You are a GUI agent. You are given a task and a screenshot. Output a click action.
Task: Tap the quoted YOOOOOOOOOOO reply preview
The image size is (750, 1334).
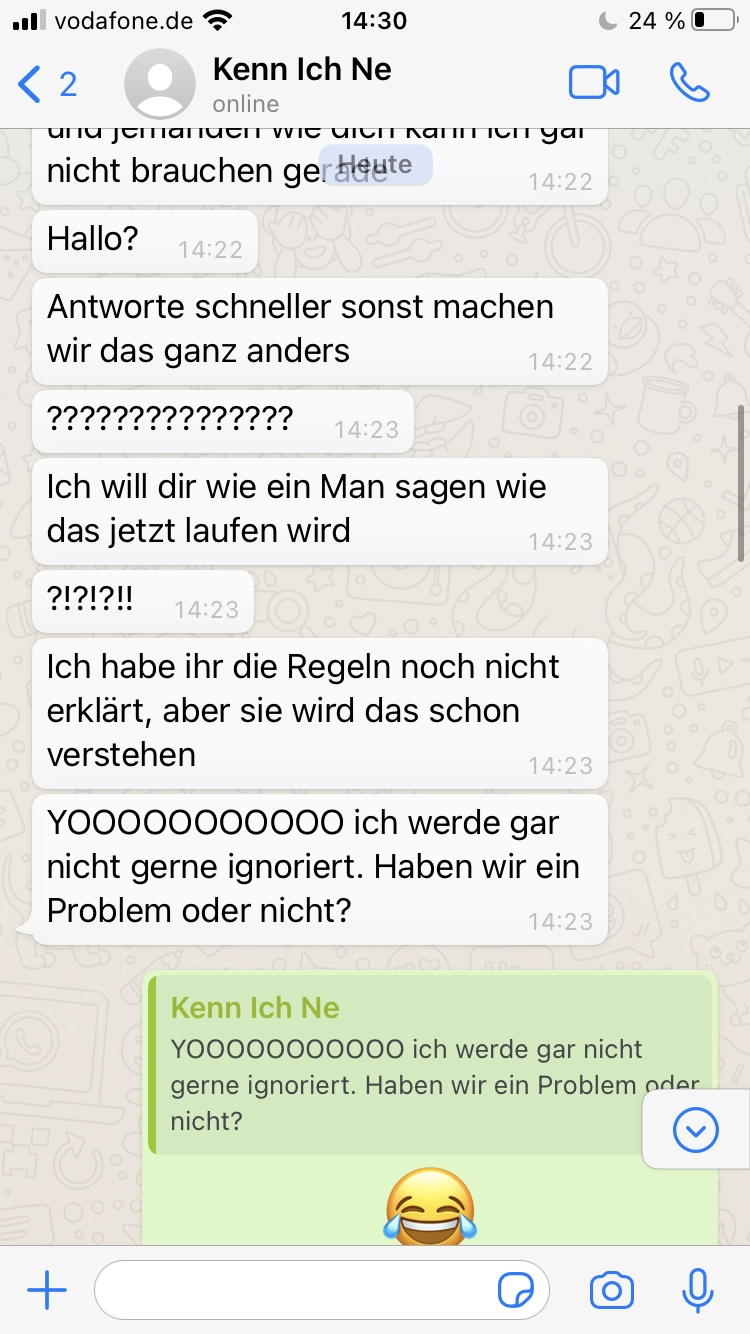tap(400, 1065)
